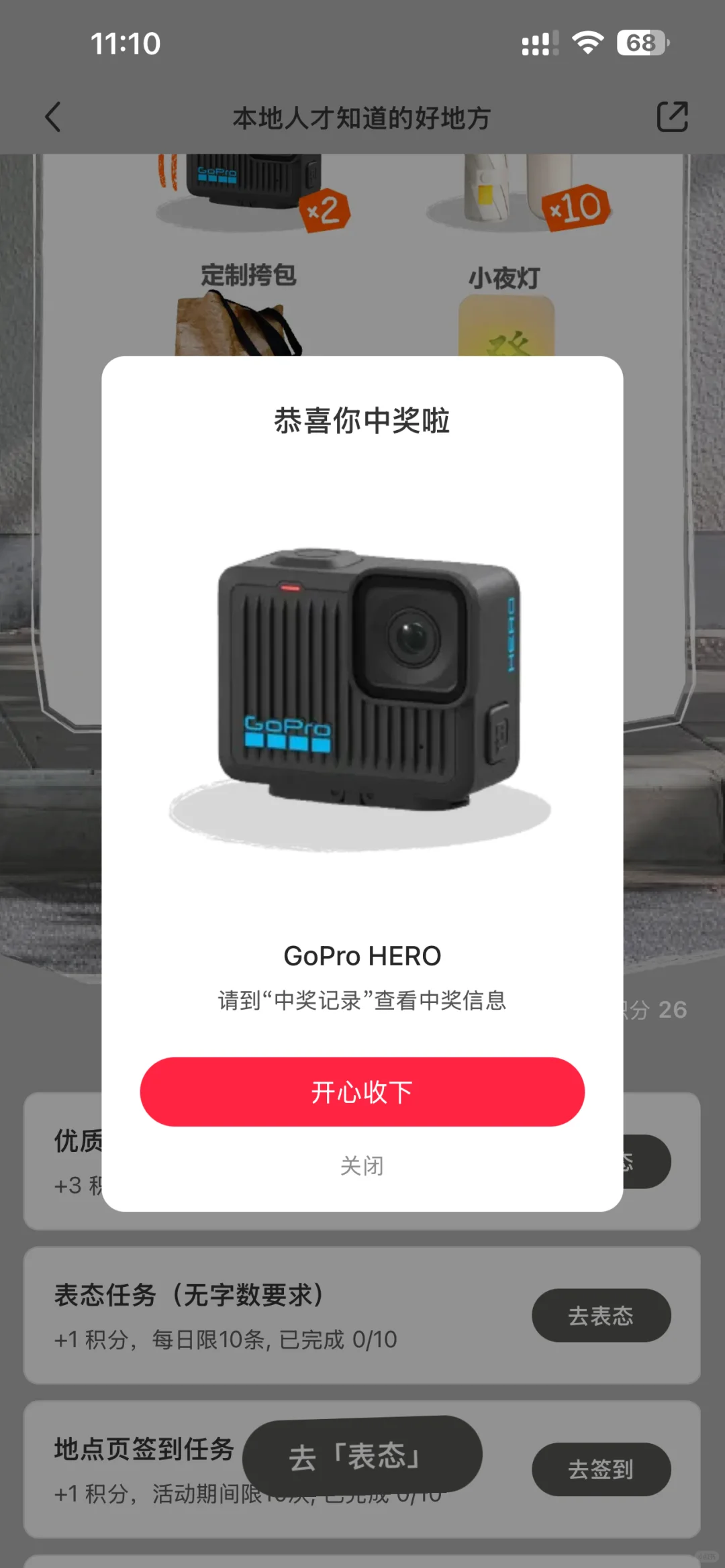The image size is (725, 1568).
Task: Tap the page title 本地人才知道的好地方
Action: 360,116
